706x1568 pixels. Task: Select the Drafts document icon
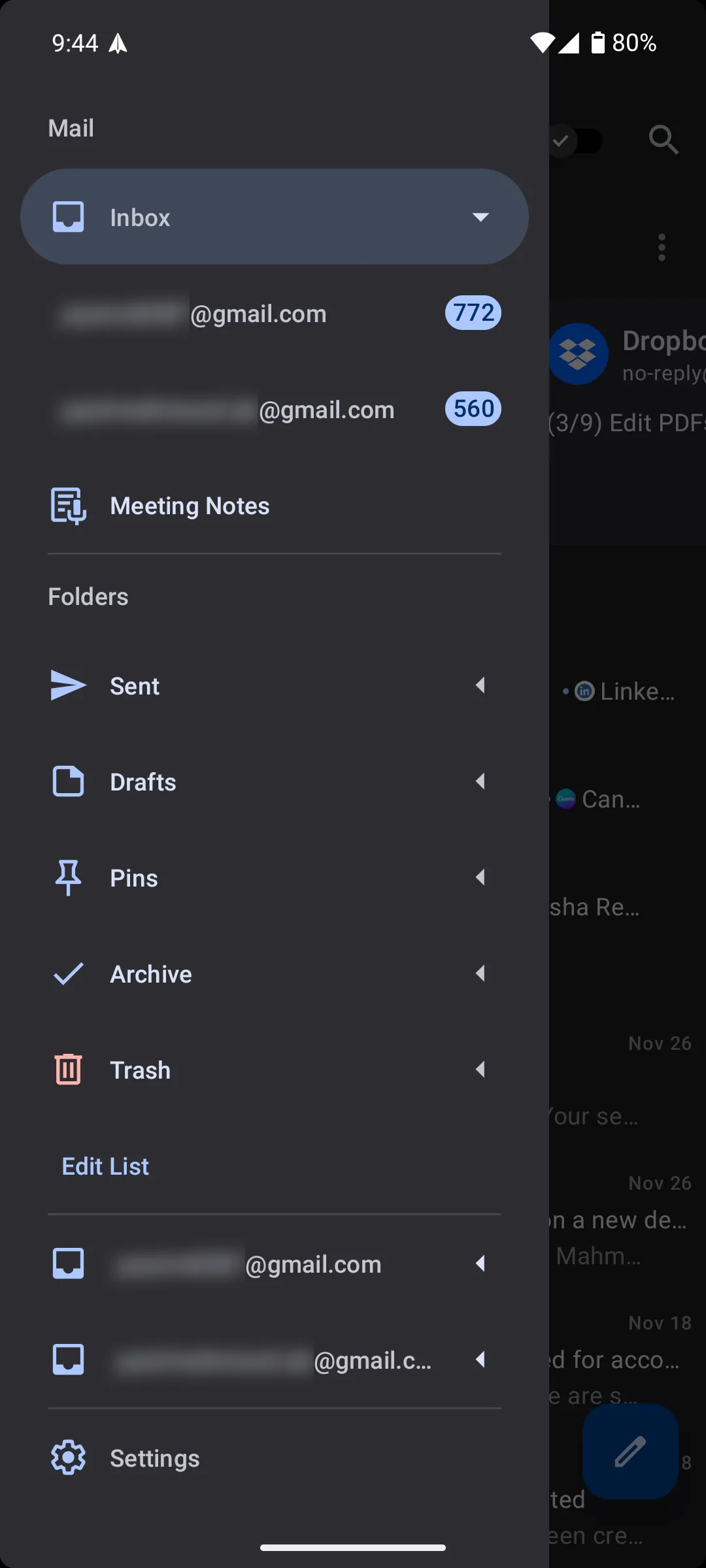(67, 781)
